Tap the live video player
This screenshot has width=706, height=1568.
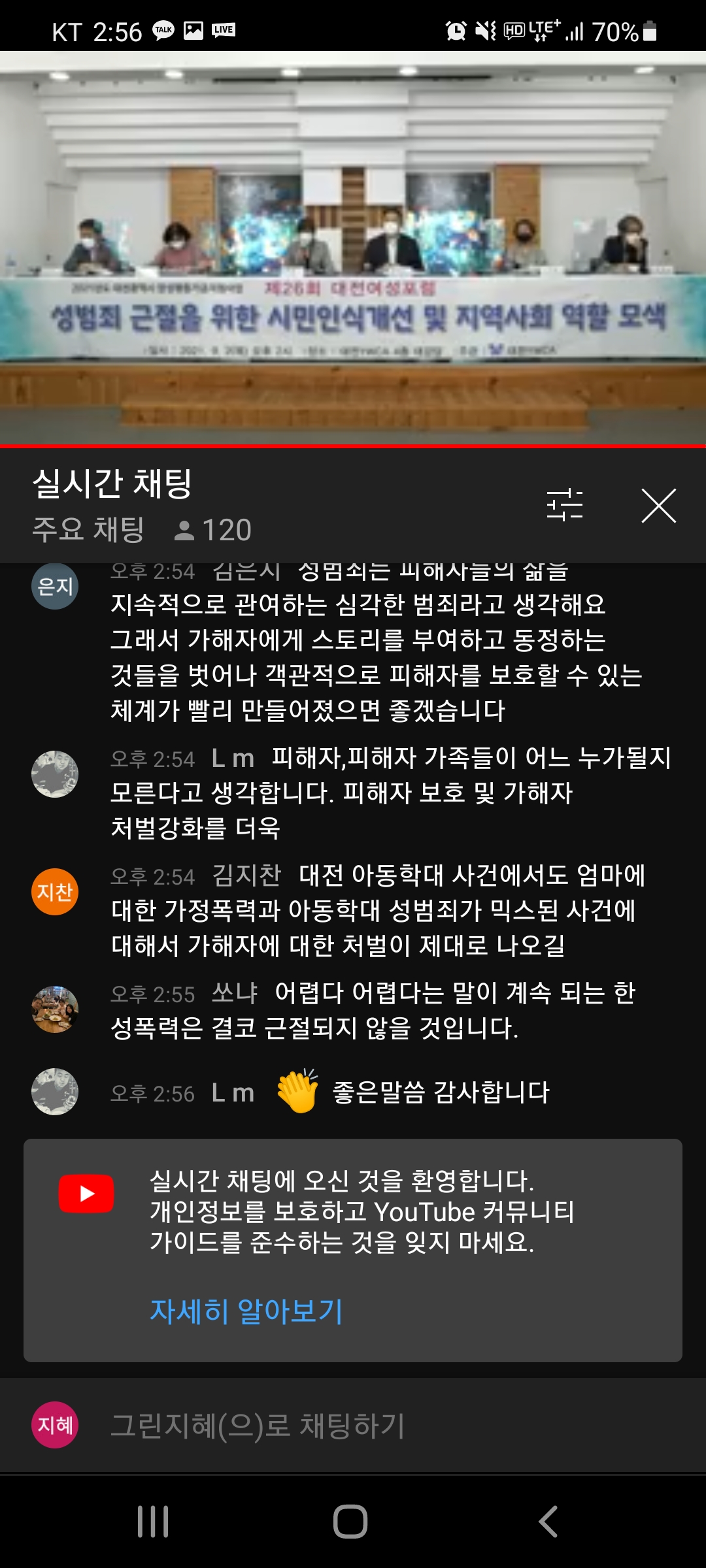coord(353,248)
